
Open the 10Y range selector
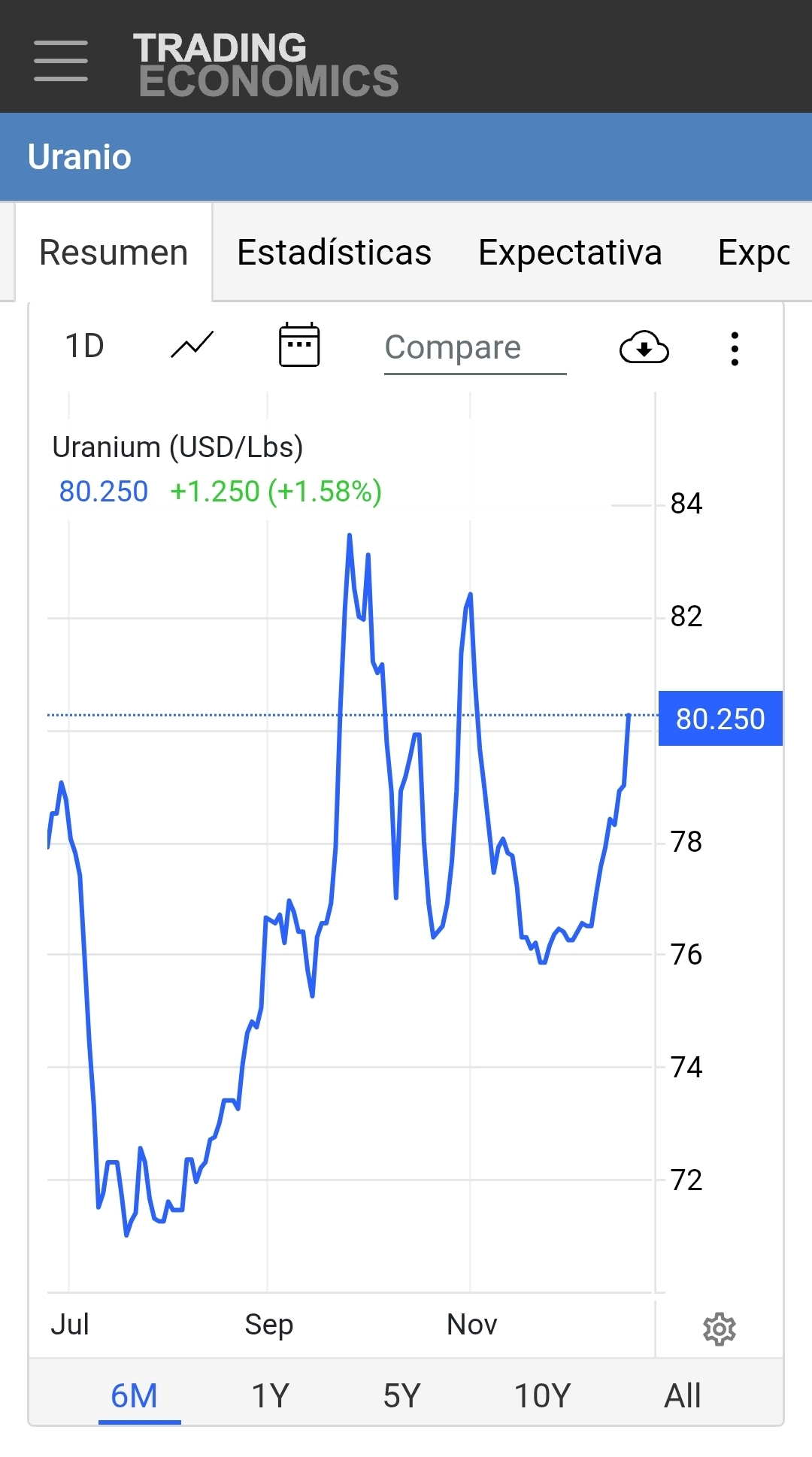pyautogui.click(x=540, y=1395)
